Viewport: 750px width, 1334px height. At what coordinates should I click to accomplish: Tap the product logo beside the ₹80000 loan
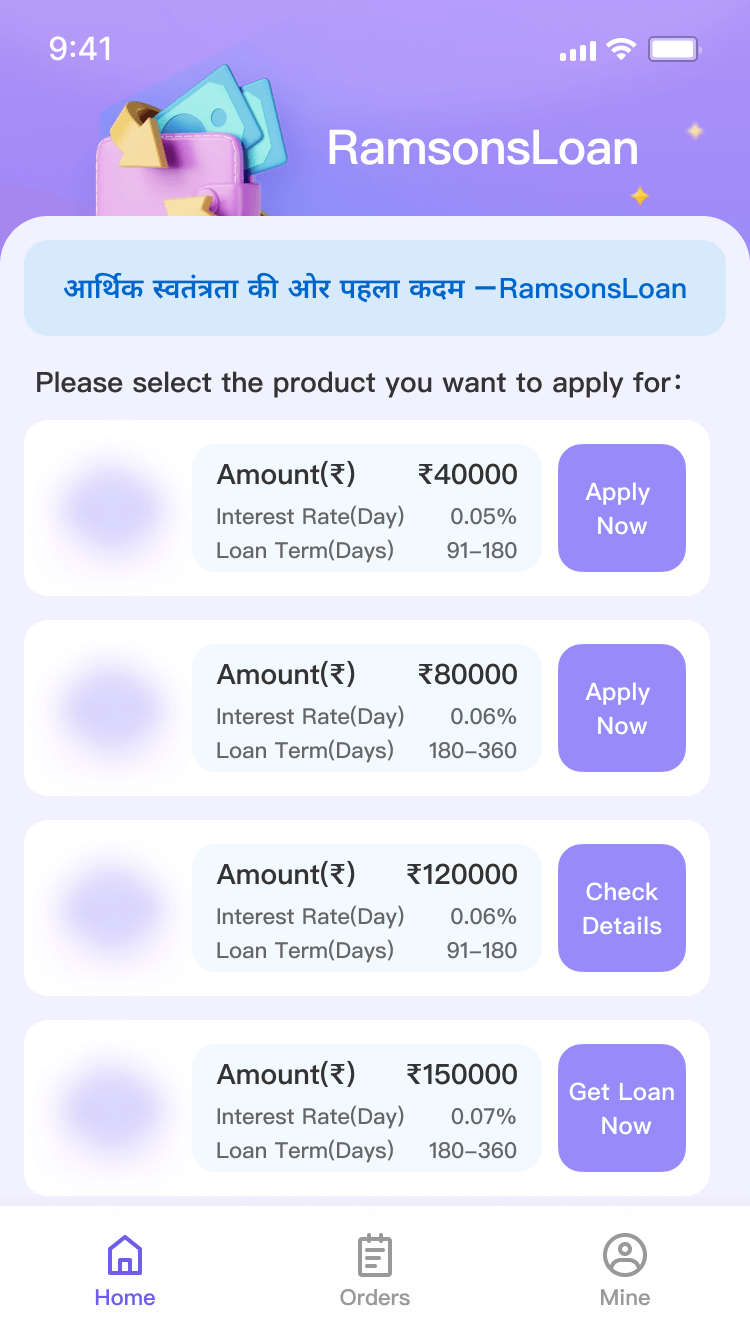click(110, 707)
